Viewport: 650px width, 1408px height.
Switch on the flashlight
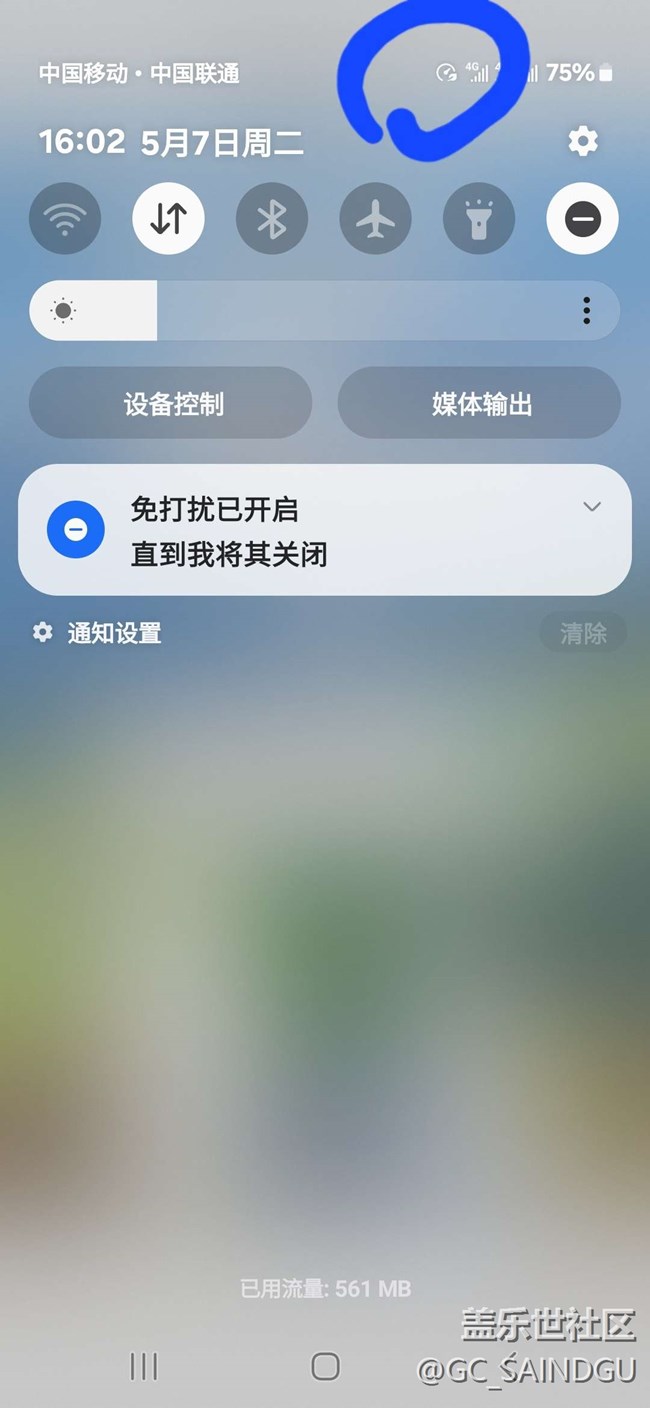click(479, 218)
